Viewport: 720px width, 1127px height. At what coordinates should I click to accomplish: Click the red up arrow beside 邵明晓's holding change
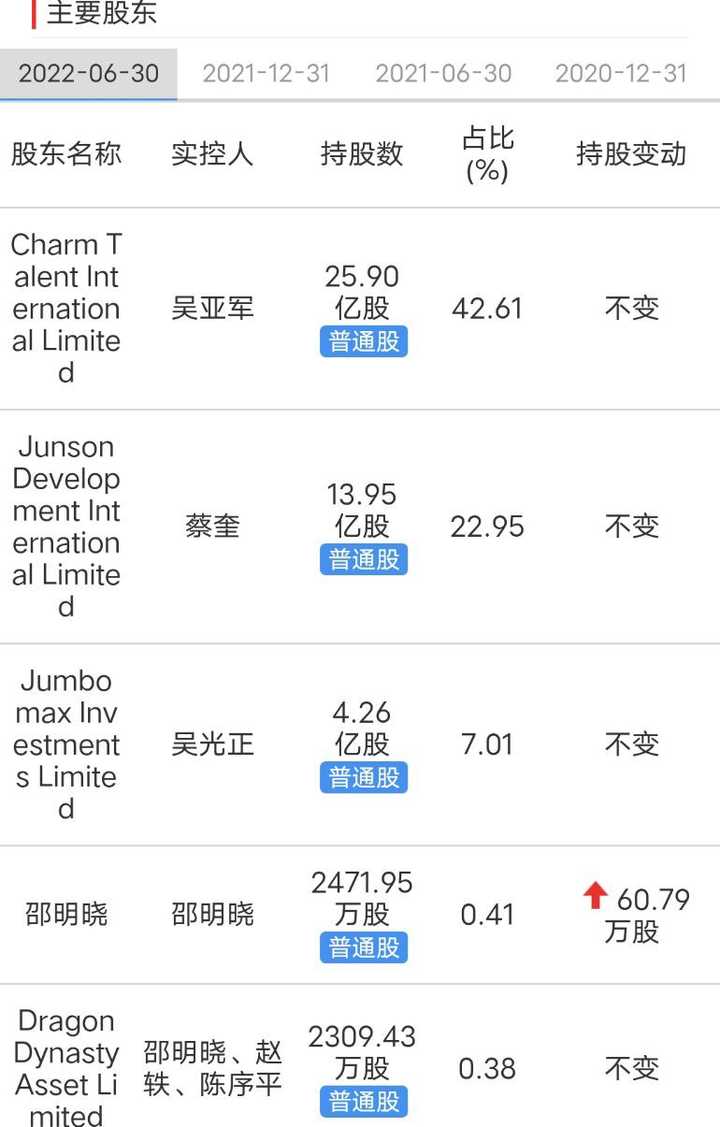tap(596, 899)
